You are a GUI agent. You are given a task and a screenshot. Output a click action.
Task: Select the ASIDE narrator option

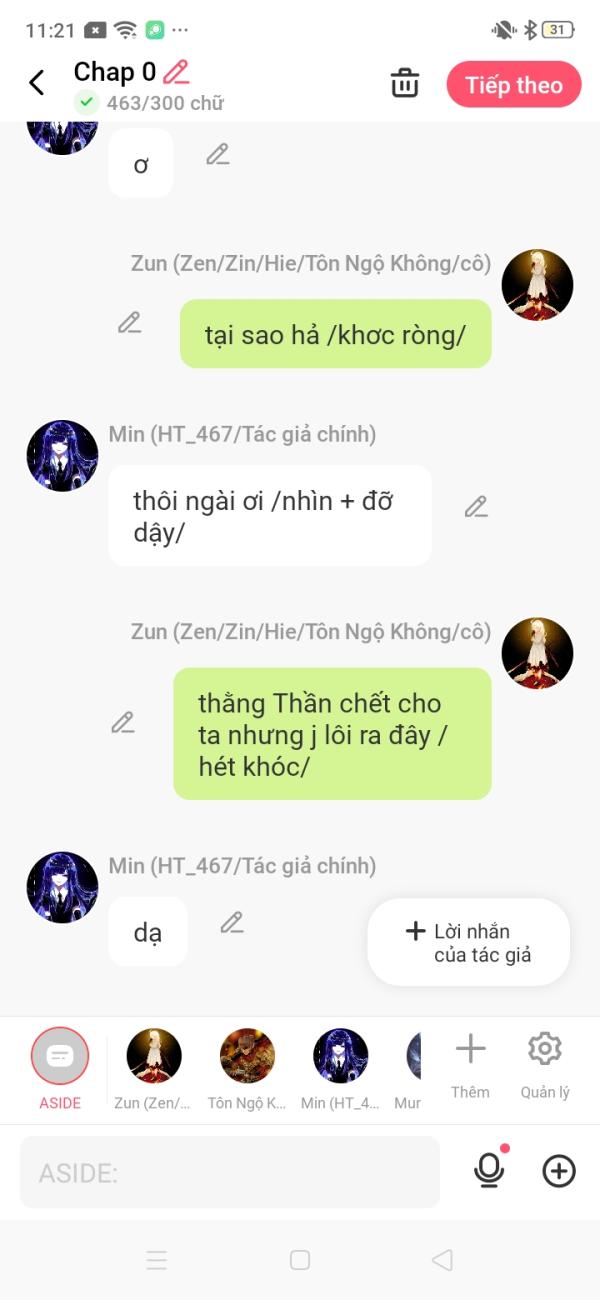tap(60, 1056)
